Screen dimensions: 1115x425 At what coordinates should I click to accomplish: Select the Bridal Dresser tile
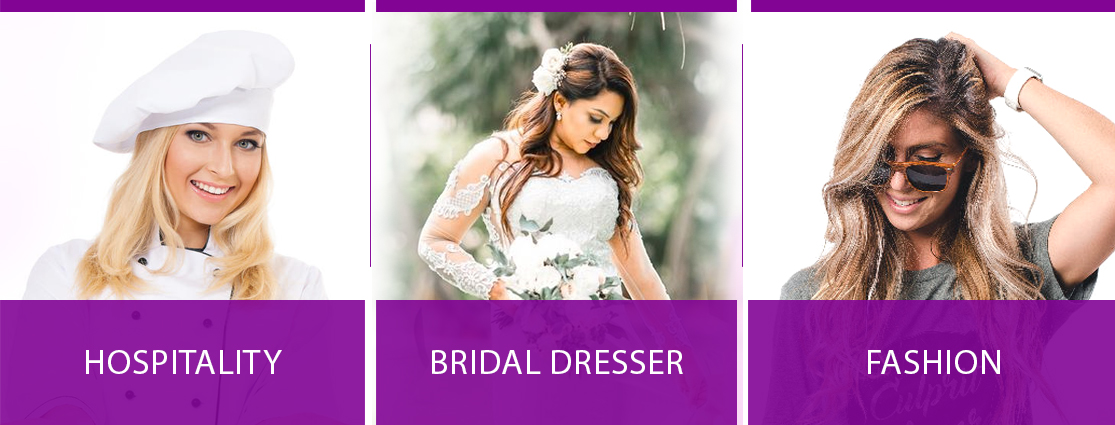pyautogui.click(x=556, y=361)
